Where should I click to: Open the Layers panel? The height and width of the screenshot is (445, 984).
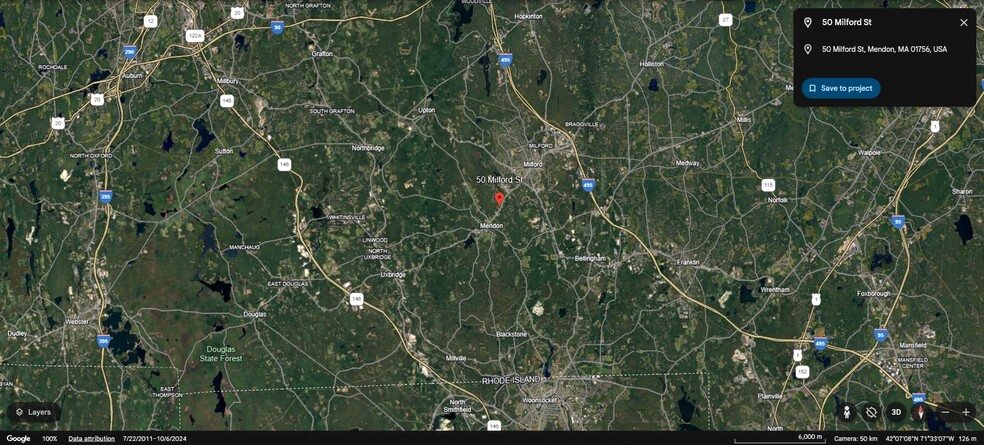click(33, 411)
